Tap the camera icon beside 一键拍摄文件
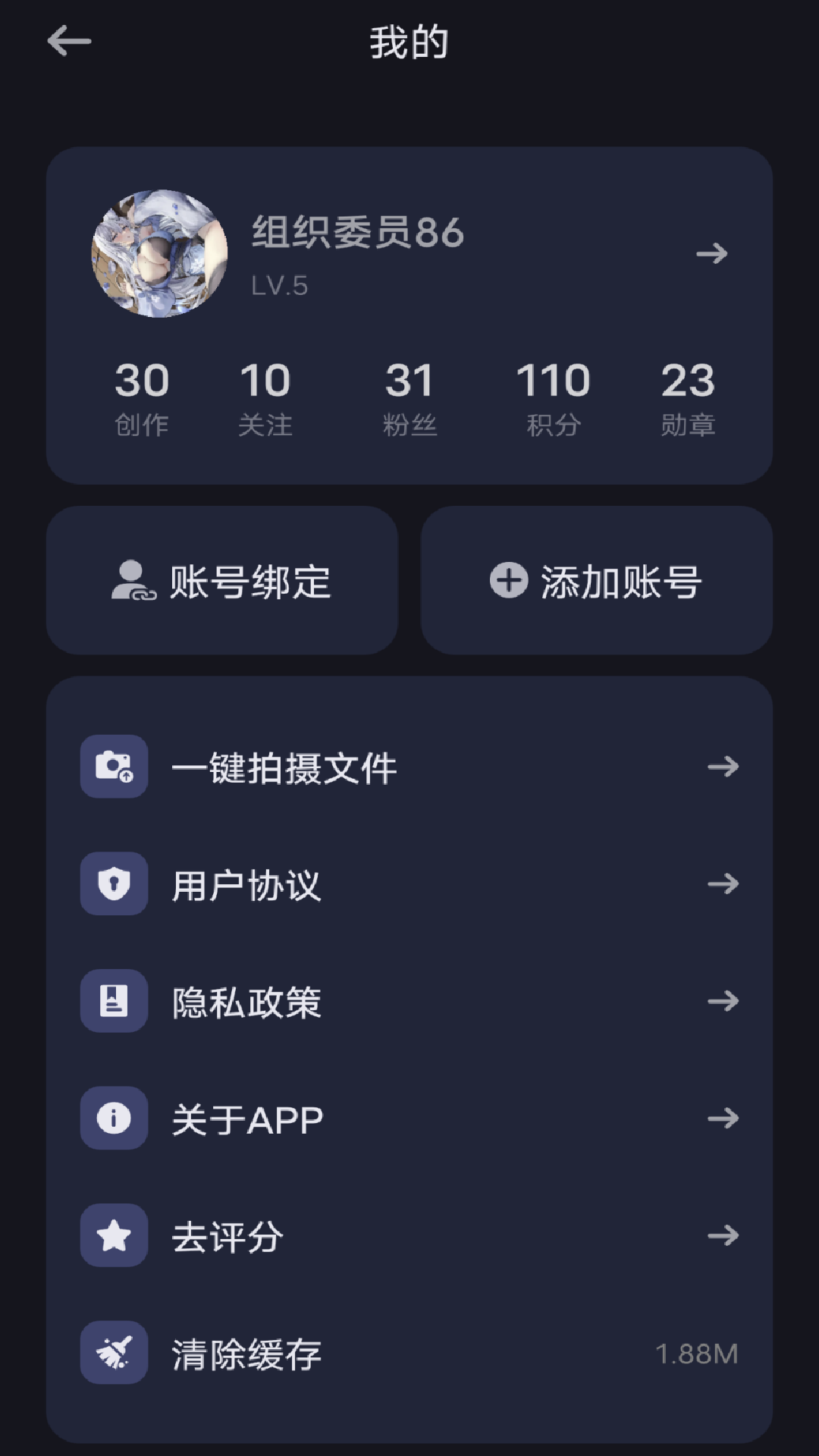This screenshot has width=819, height=1456. click(x=114, y=766)
